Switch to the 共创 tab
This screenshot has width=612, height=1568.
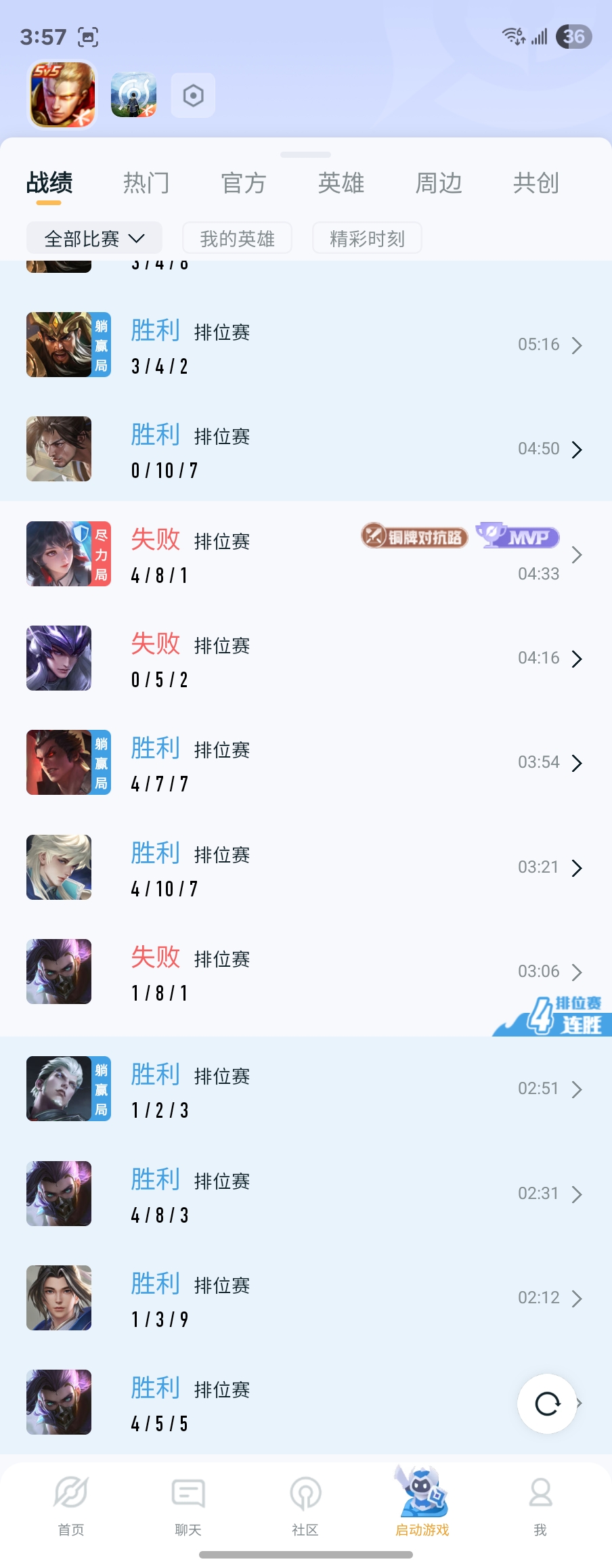pos(535,183)
